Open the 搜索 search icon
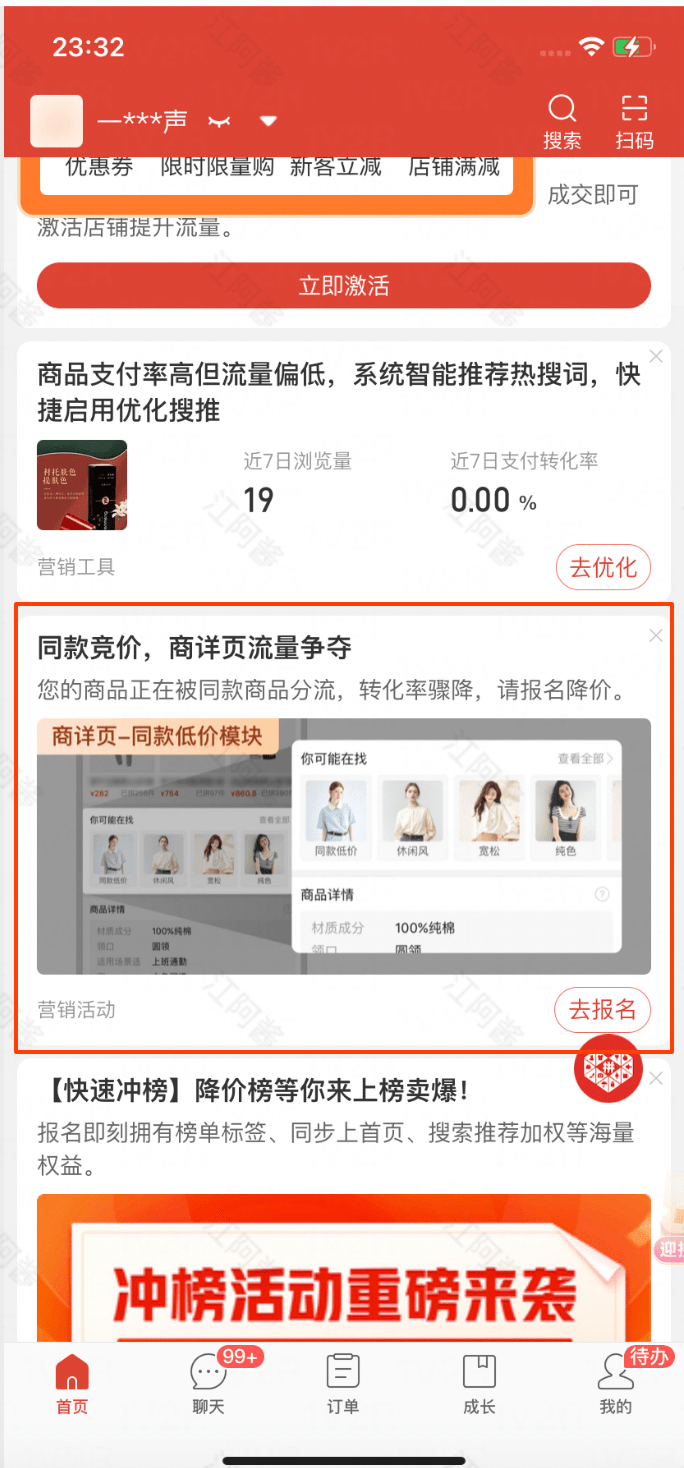This screenshot has width=684, height=1468. pyautogui.click(x=562, y=121)
